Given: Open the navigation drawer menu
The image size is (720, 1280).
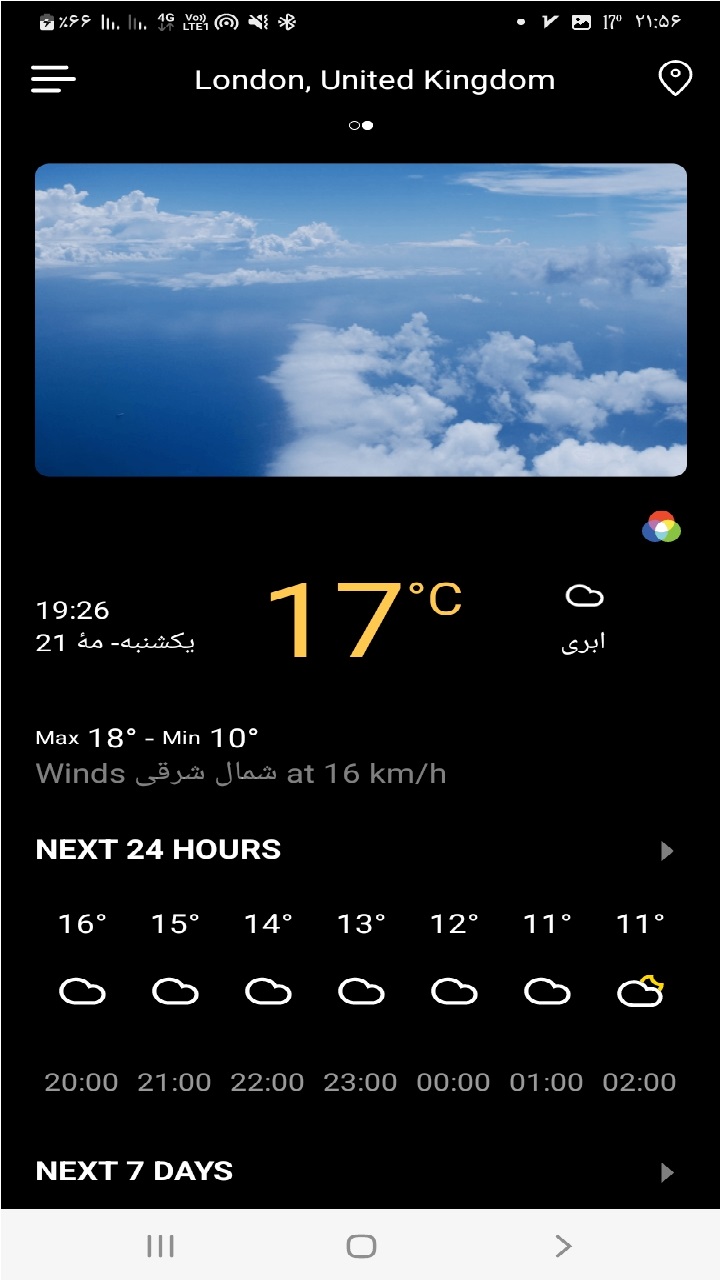Looking at the screenshot, I should click(52, 79).
